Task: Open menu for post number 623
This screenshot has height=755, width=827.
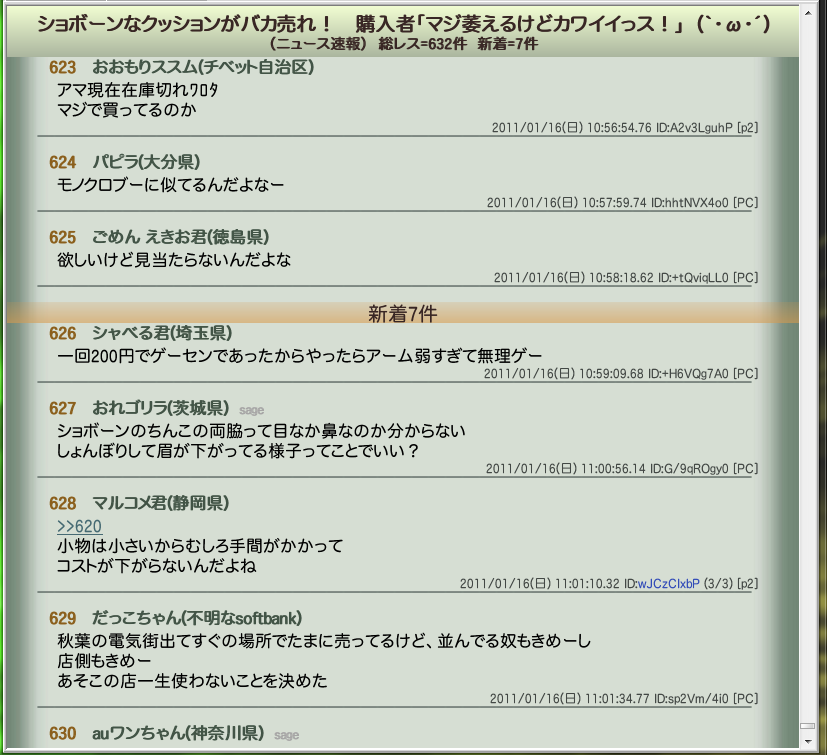Action: coord(62,67)
